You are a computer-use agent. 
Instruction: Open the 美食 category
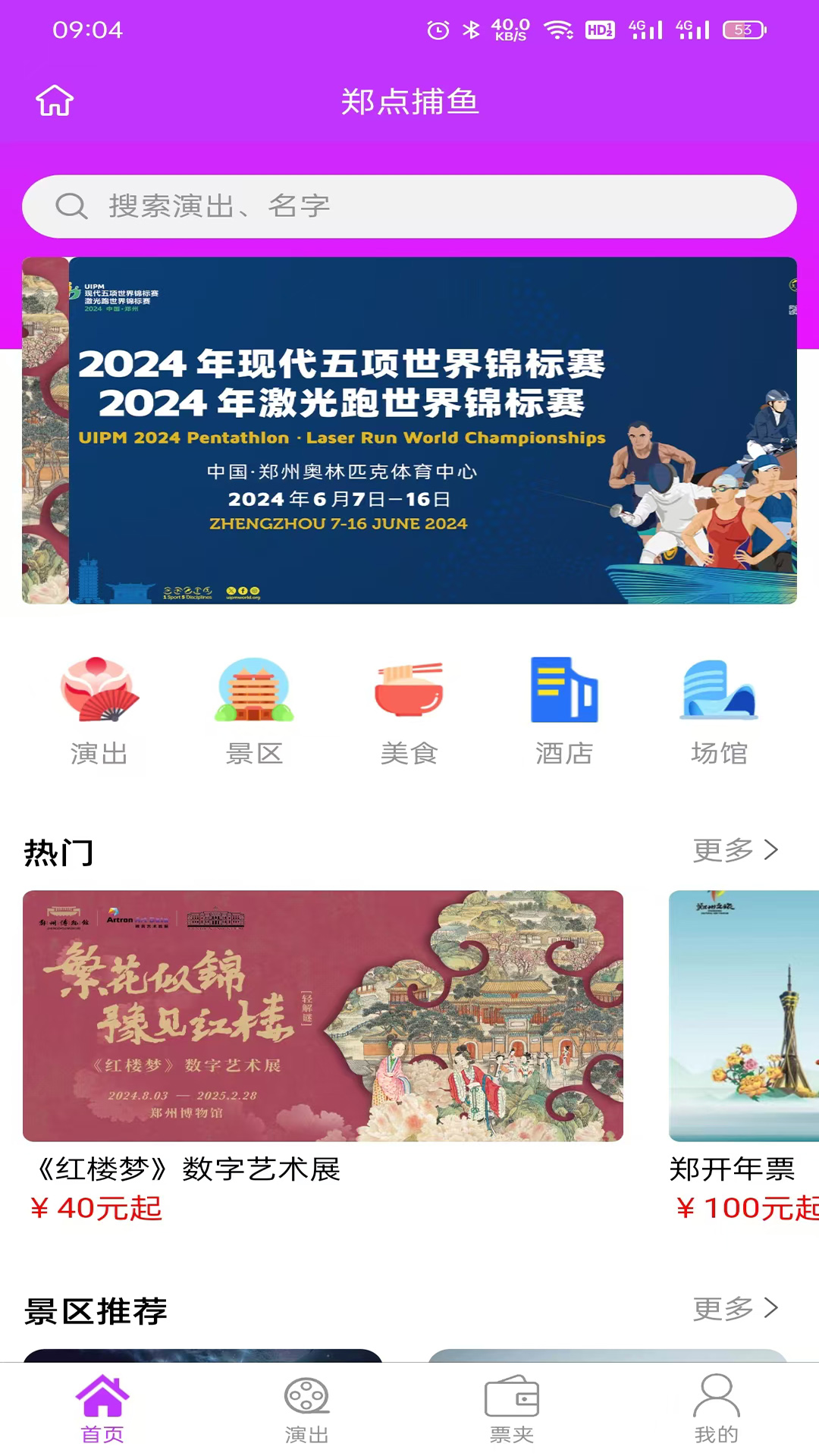coord(409,710)
